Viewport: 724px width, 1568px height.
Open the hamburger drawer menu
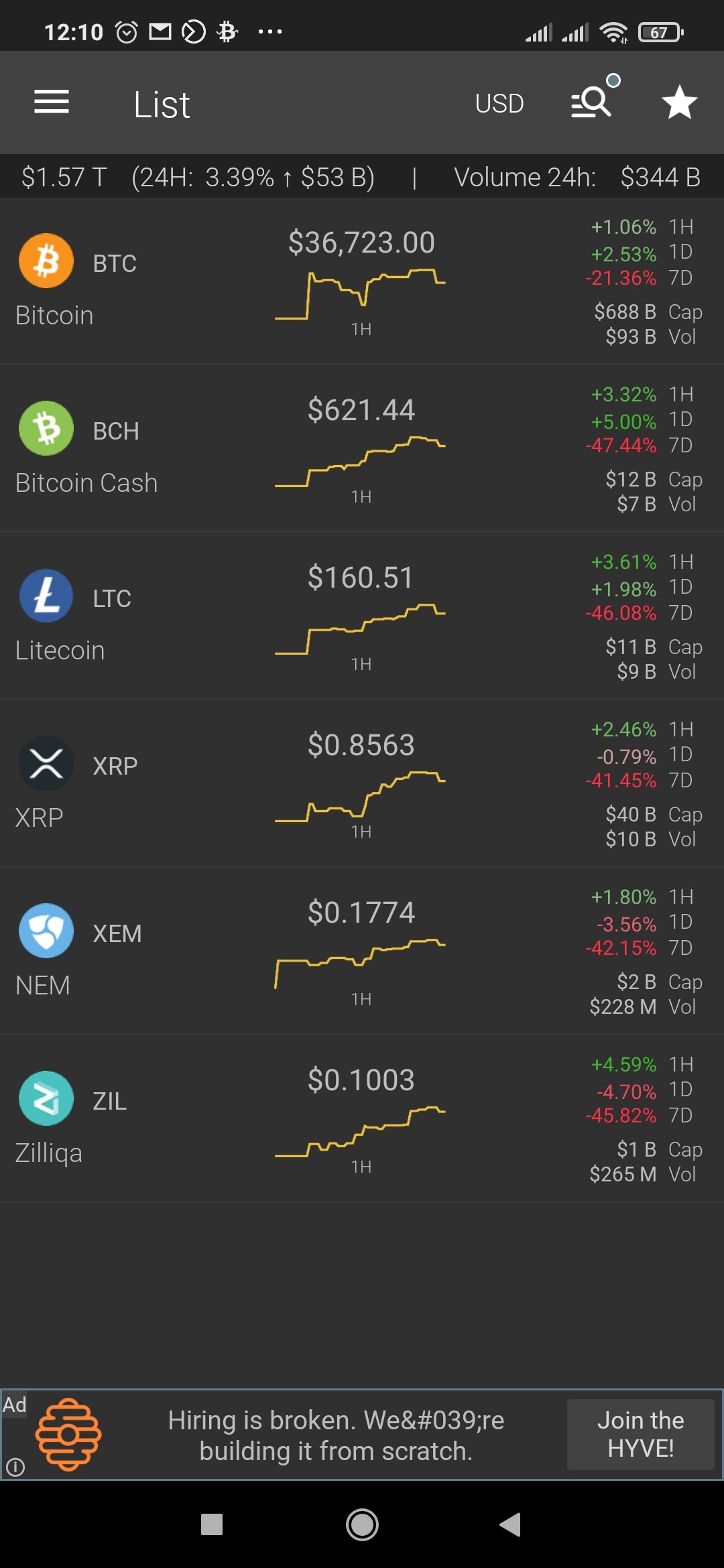52,103
